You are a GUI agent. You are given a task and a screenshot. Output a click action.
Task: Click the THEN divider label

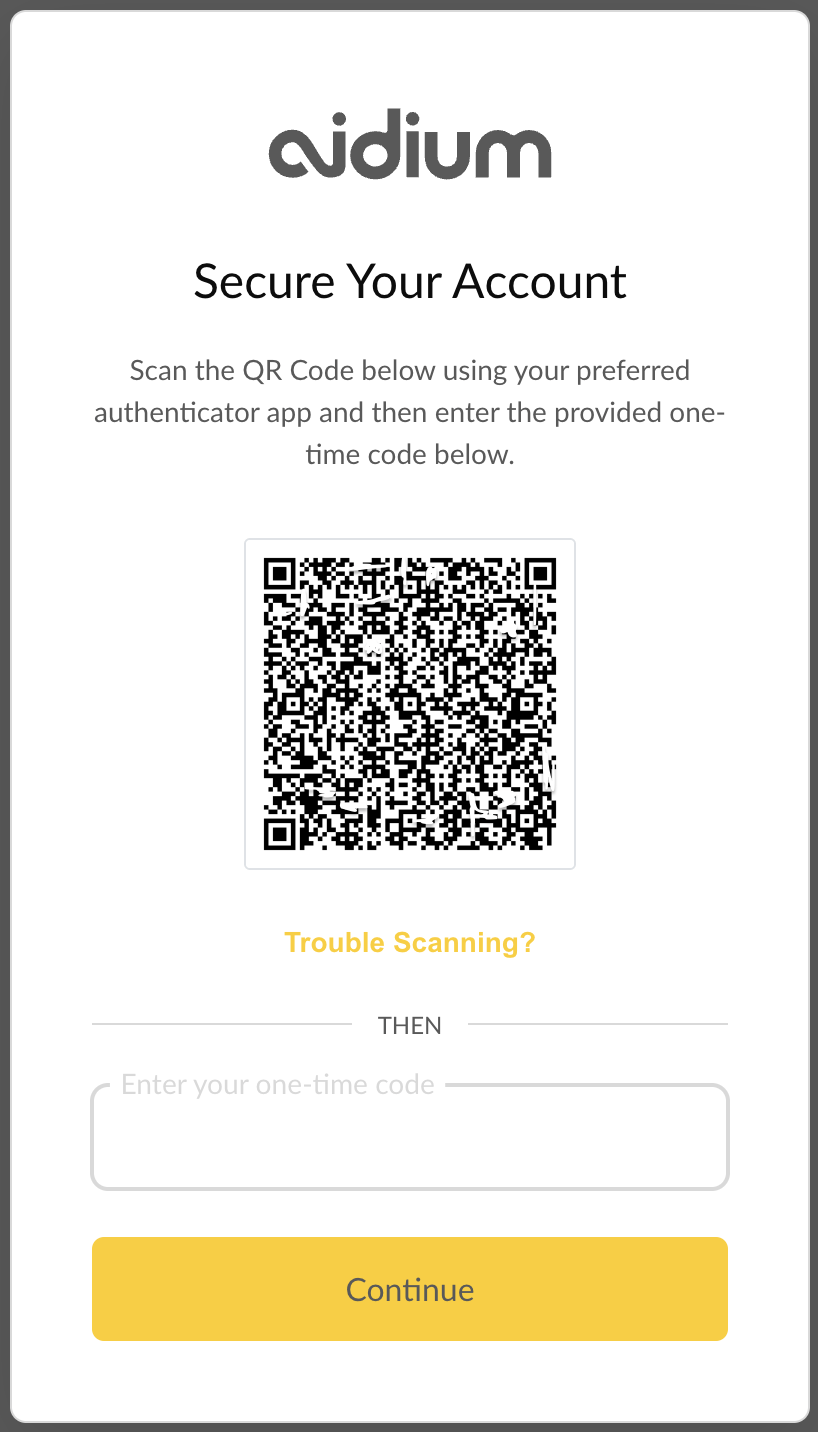click(409, 1025)
